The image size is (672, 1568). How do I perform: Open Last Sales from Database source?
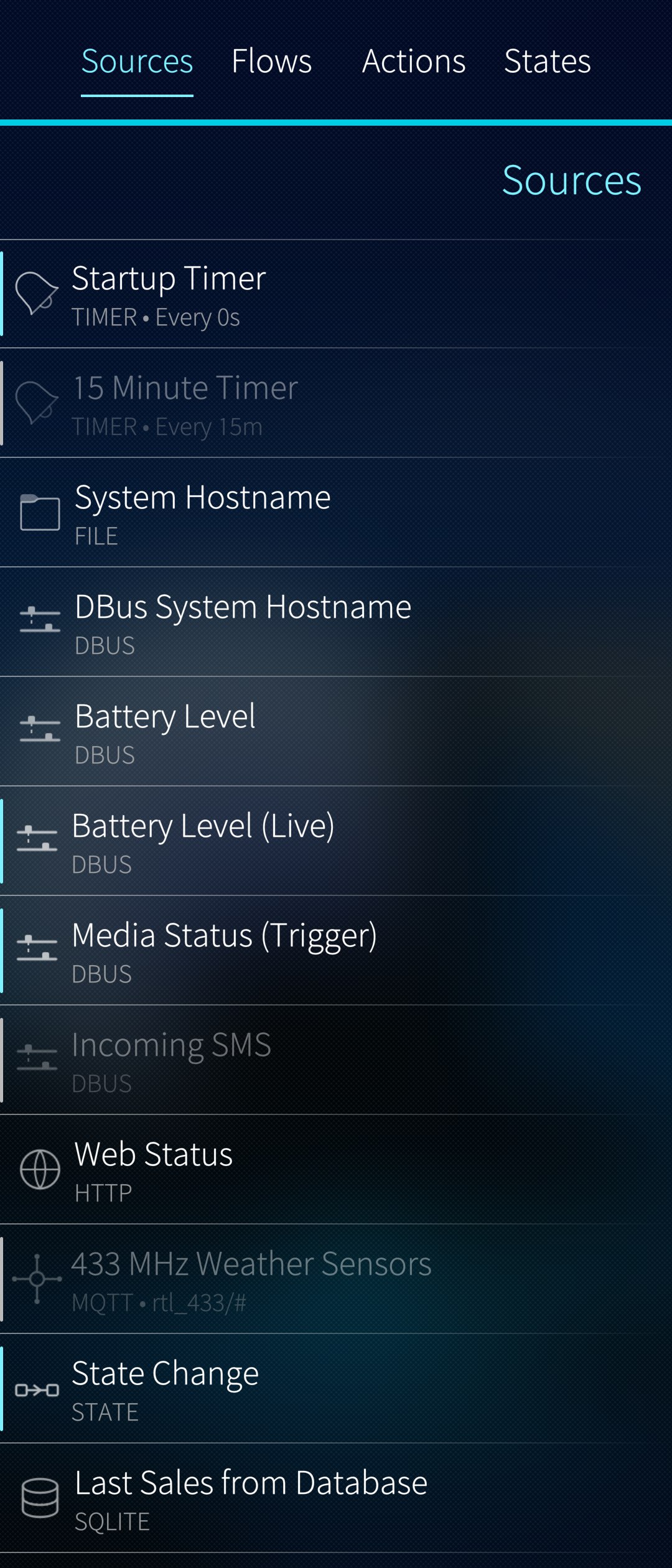(336, 1499)
